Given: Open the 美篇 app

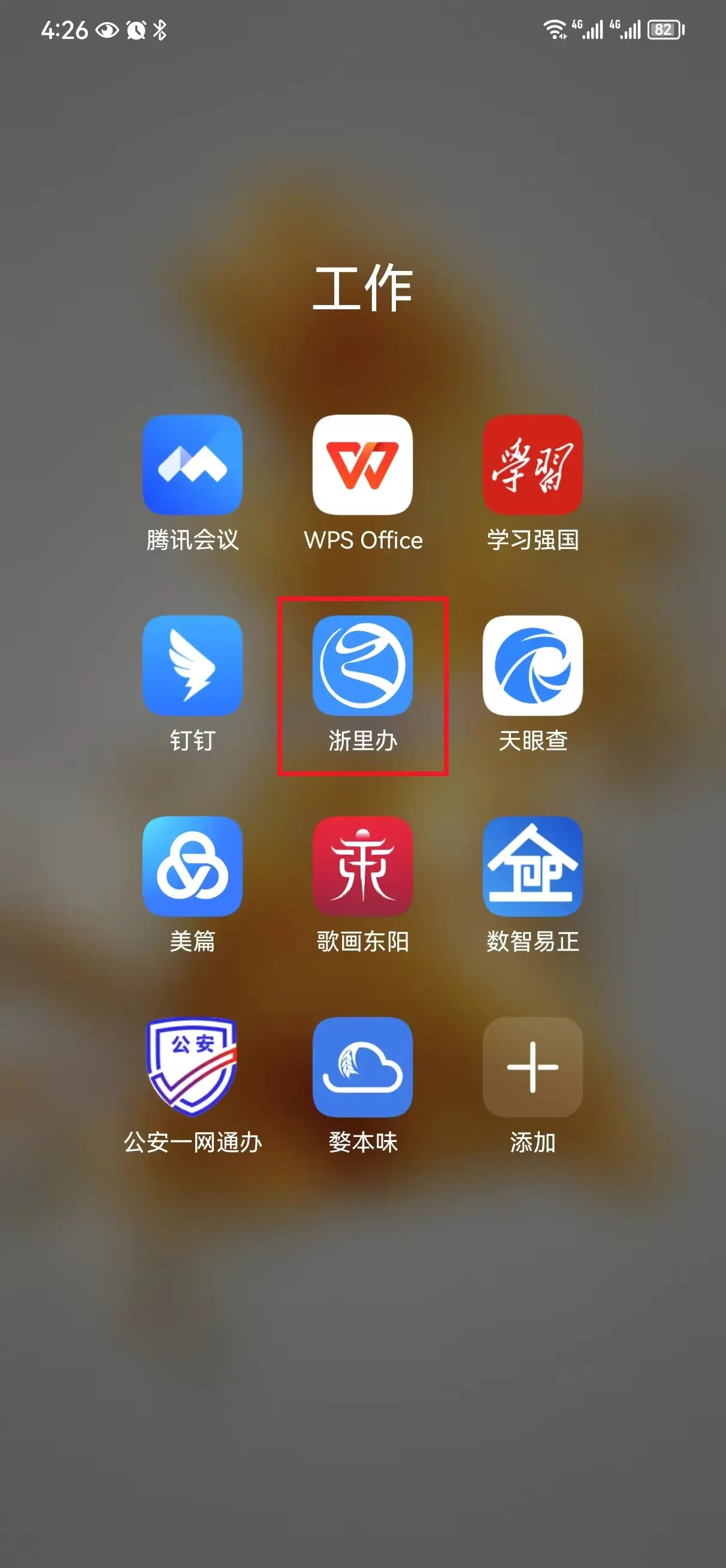Looking at the screenshot, I should pos(192,866).
